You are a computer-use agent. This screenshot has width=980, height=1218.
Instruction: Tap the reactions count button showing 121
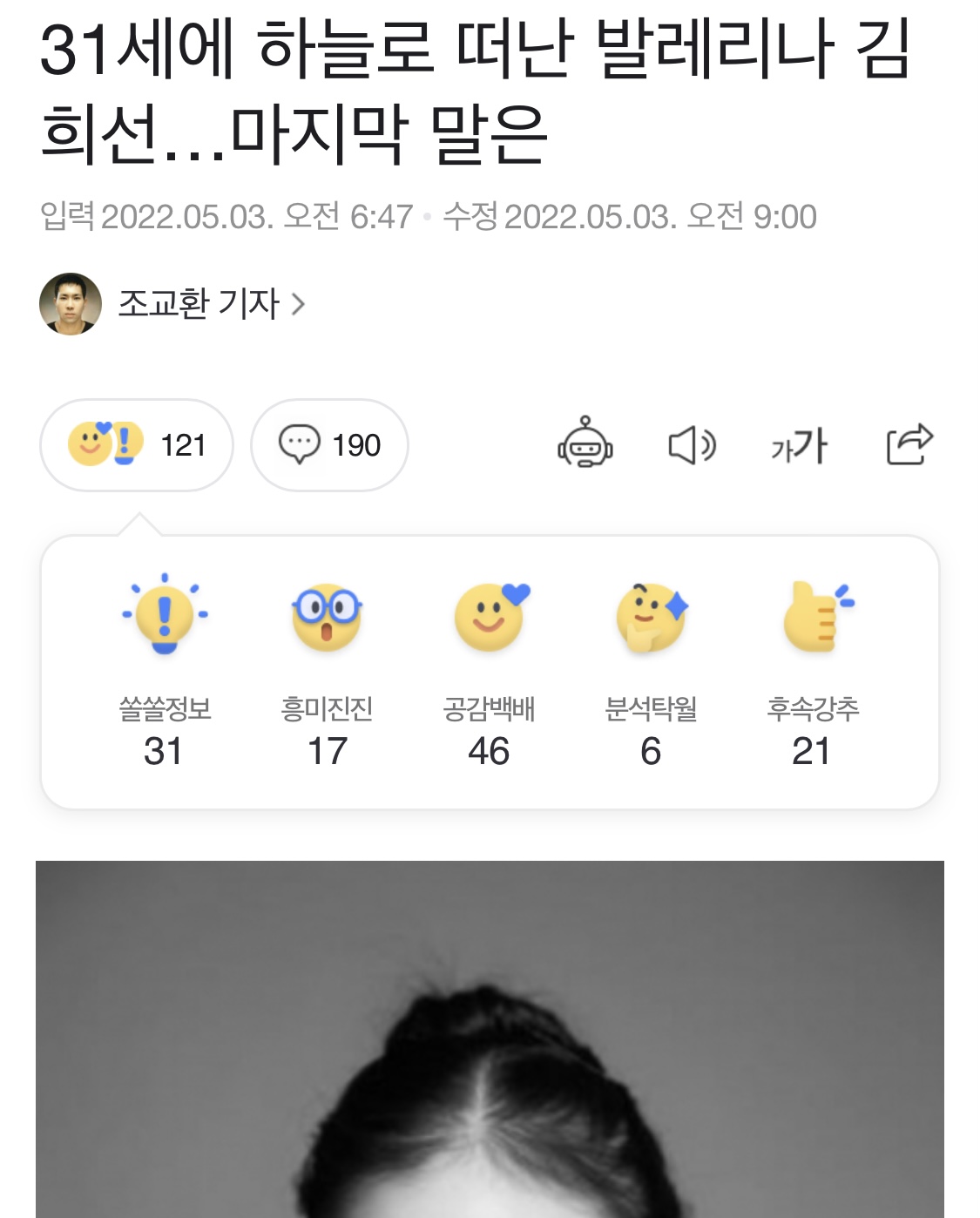tap(137, 445)
